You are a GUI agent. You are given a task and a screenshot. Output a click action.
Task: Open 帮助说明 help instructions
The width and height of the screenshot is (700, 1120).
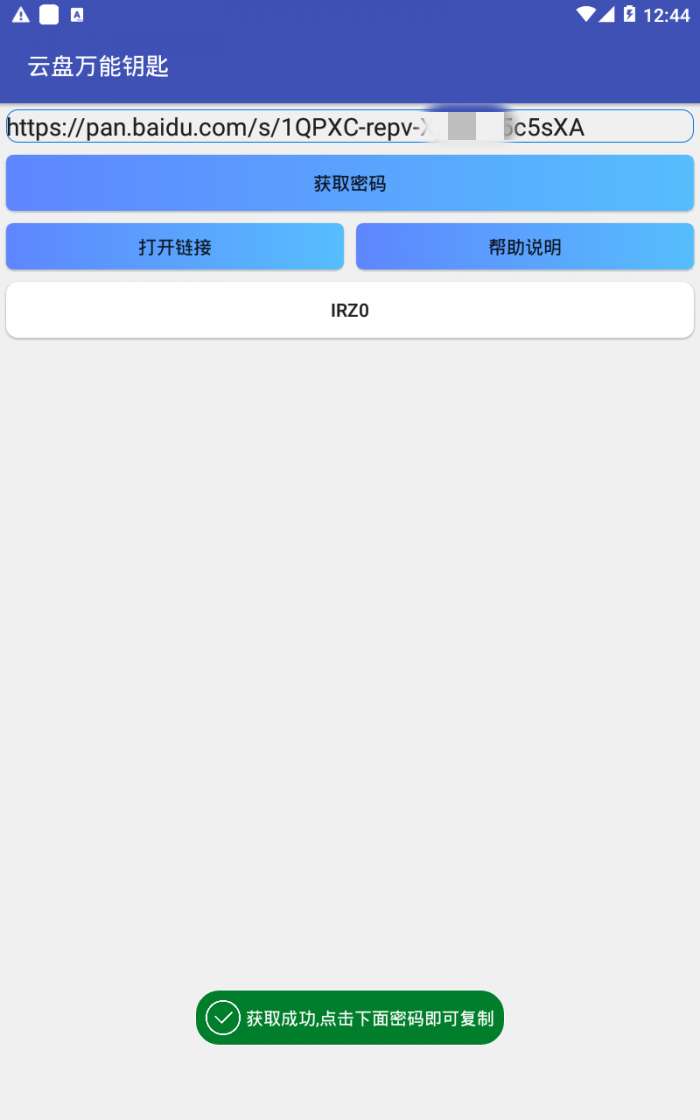coord(525,246)
